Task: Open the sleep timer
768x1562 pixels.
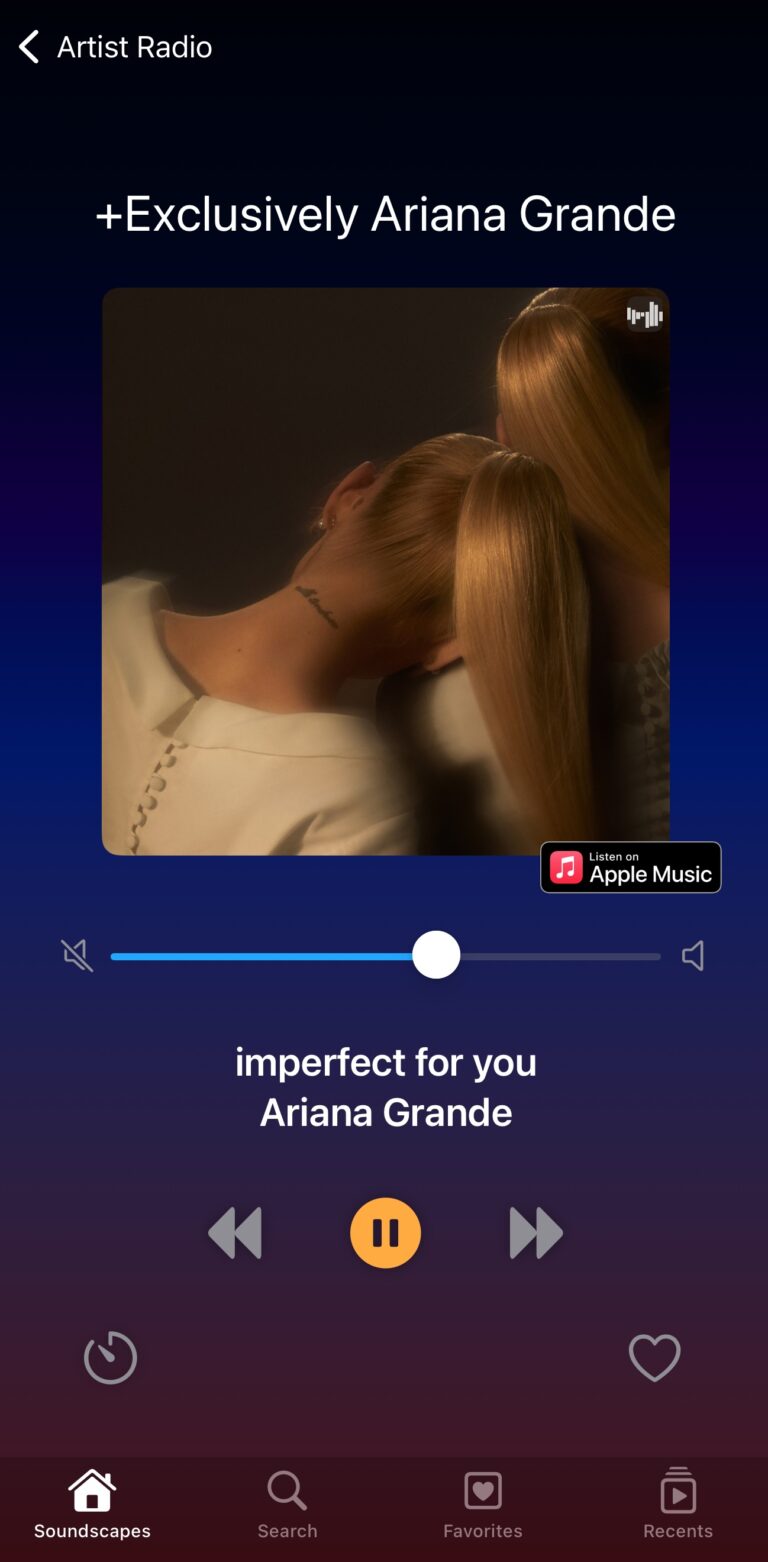Action: (x=110, y=1357)
